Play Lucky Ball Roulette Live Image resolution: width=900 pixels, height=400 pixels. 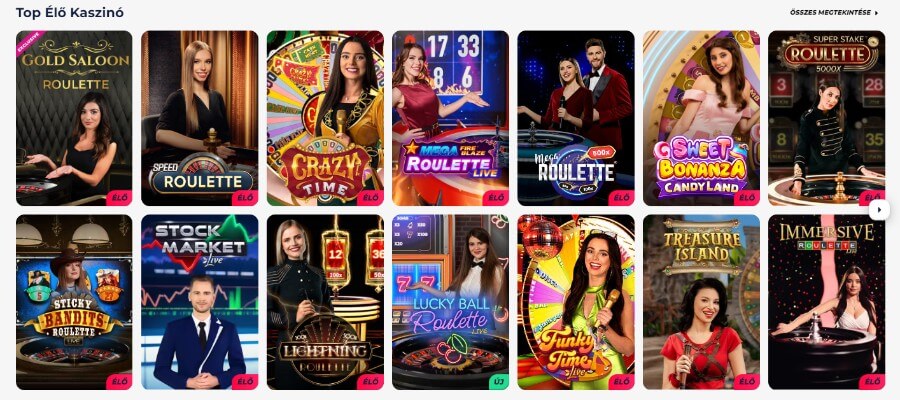point(450,302)
